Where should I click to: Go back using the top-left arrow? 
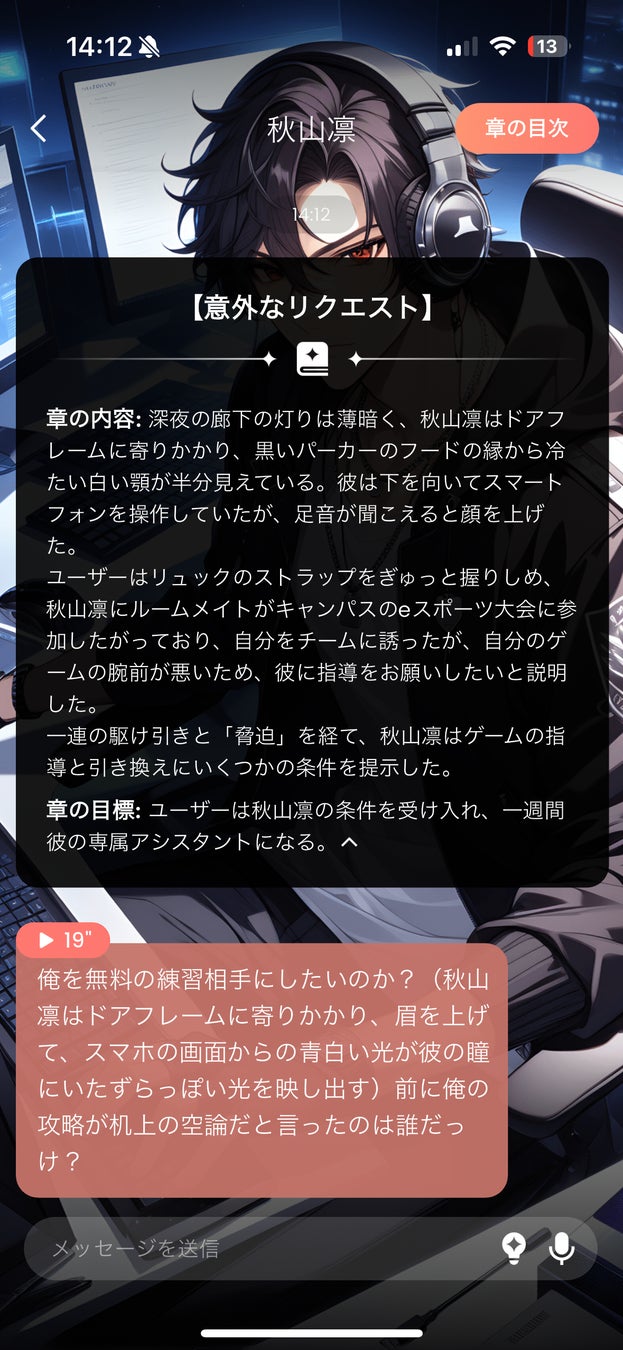(39, 129)
